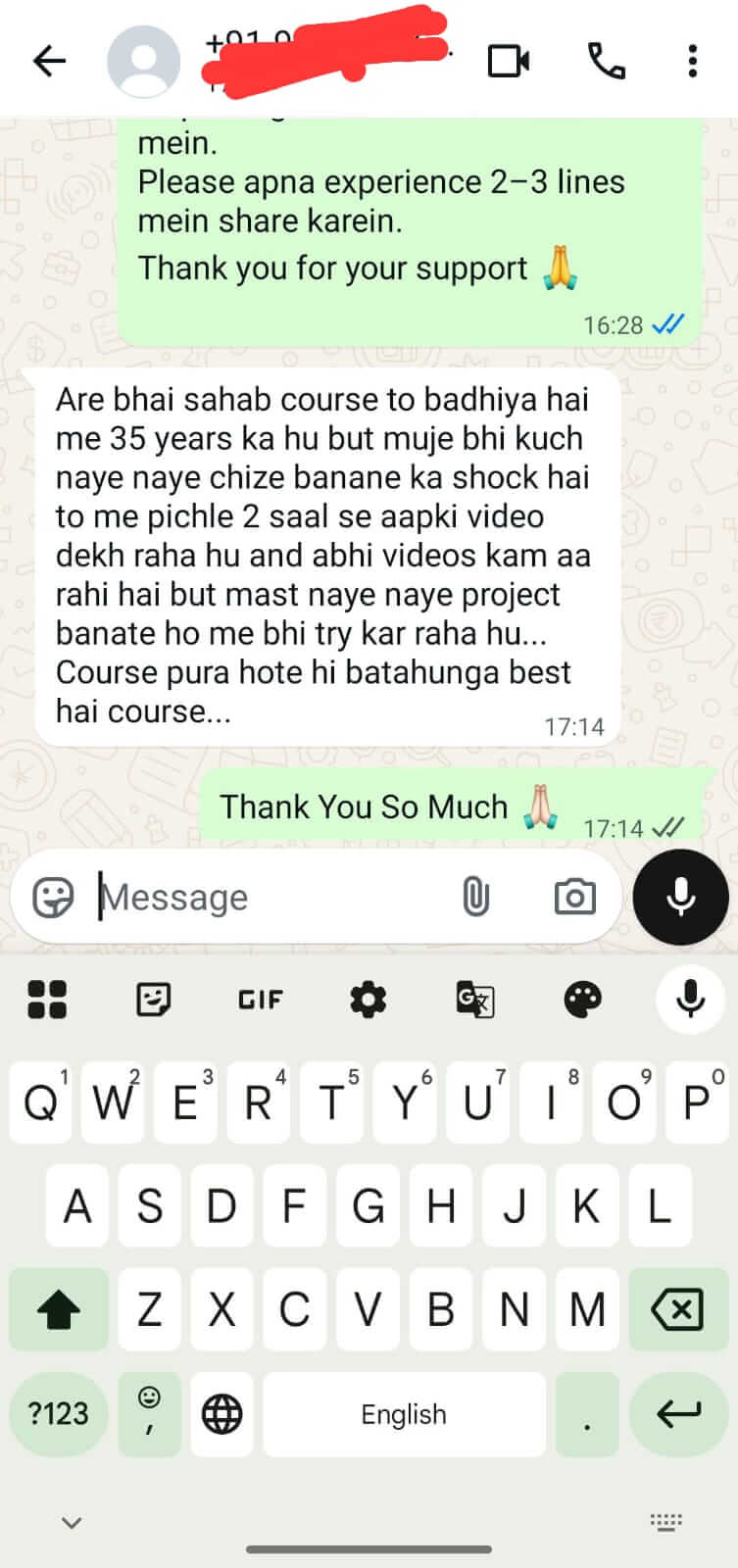Switch keyboard language with globe key
The height and width of the screenshot is (1568, 738).
coord(222,1414)
